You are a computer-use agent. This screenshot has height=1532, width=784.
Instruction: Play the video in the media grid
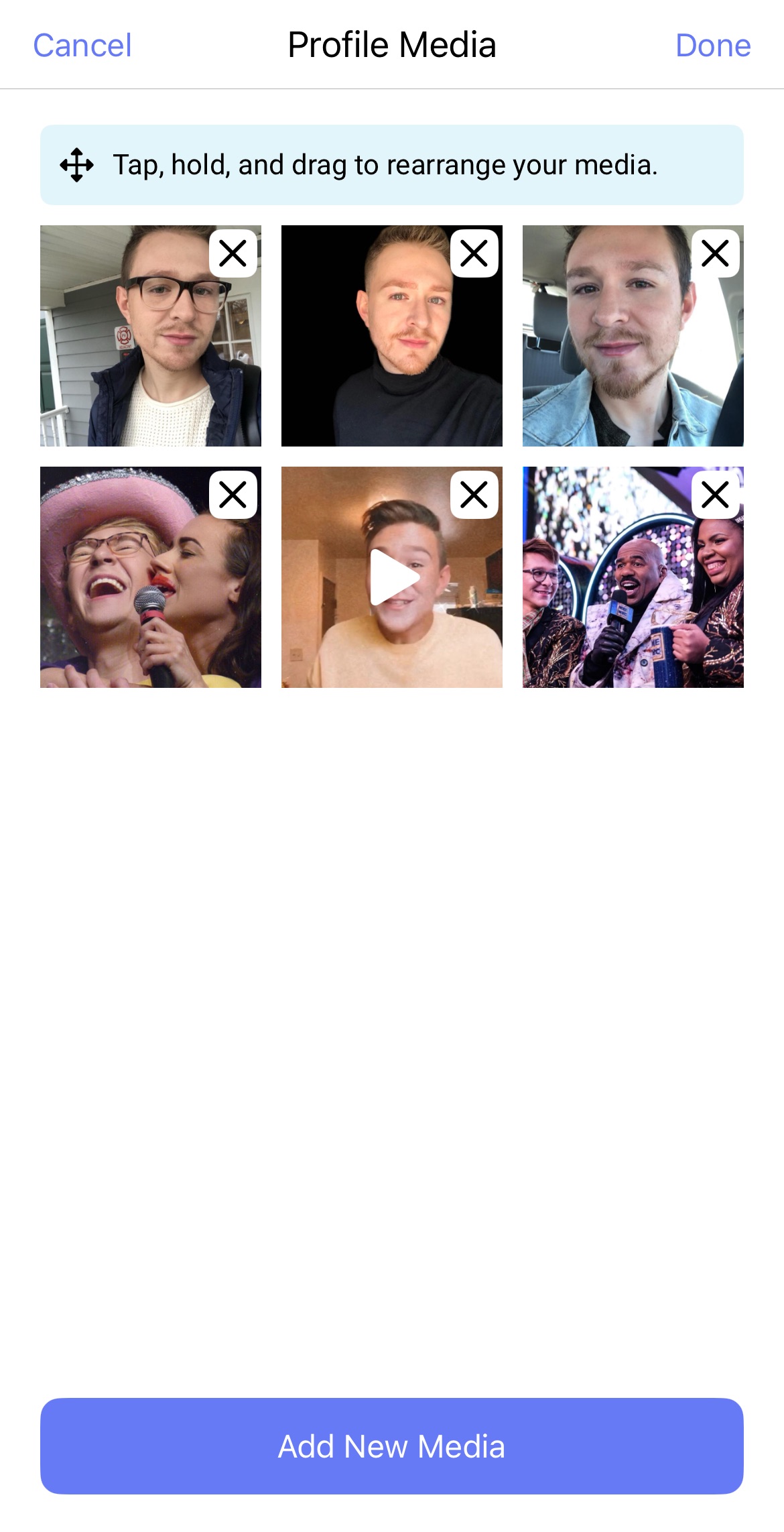393,577
